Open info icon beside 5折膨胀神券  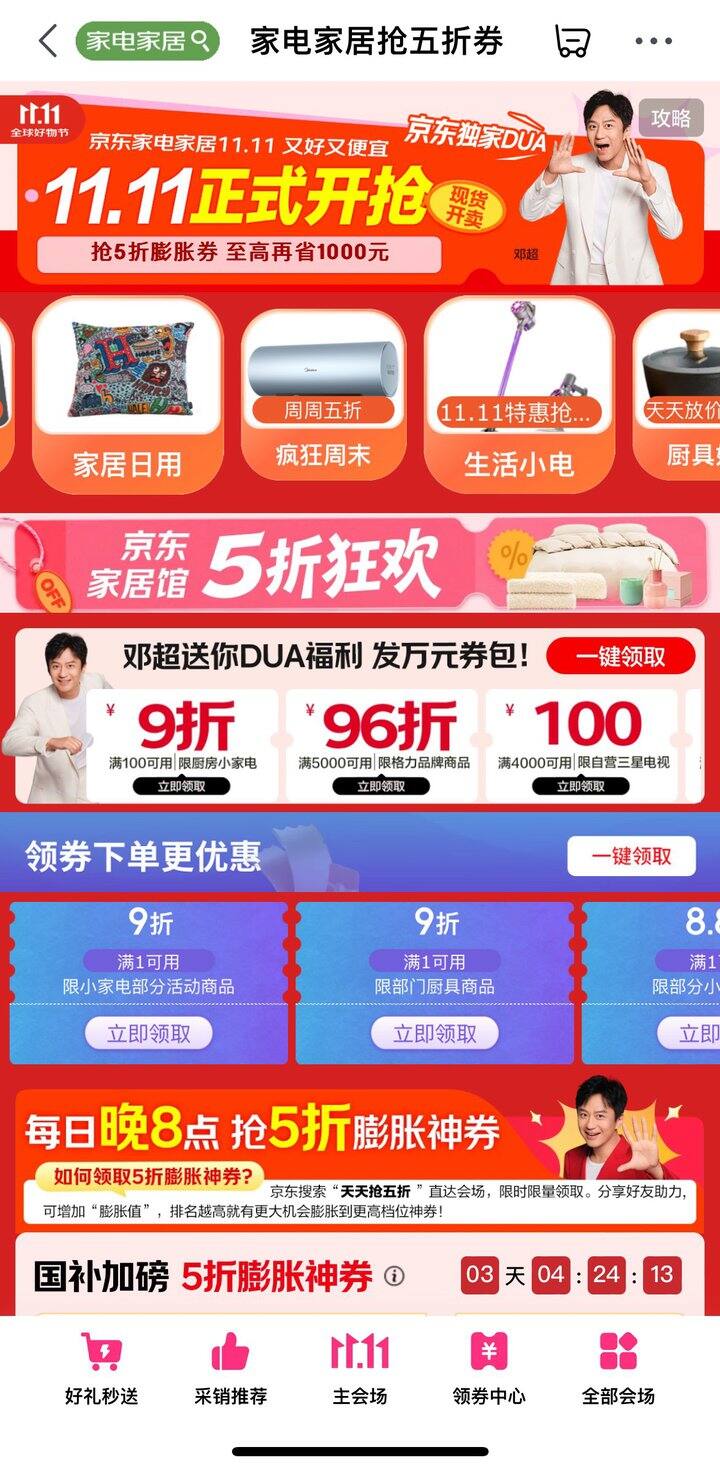[x=395, y=1276]
